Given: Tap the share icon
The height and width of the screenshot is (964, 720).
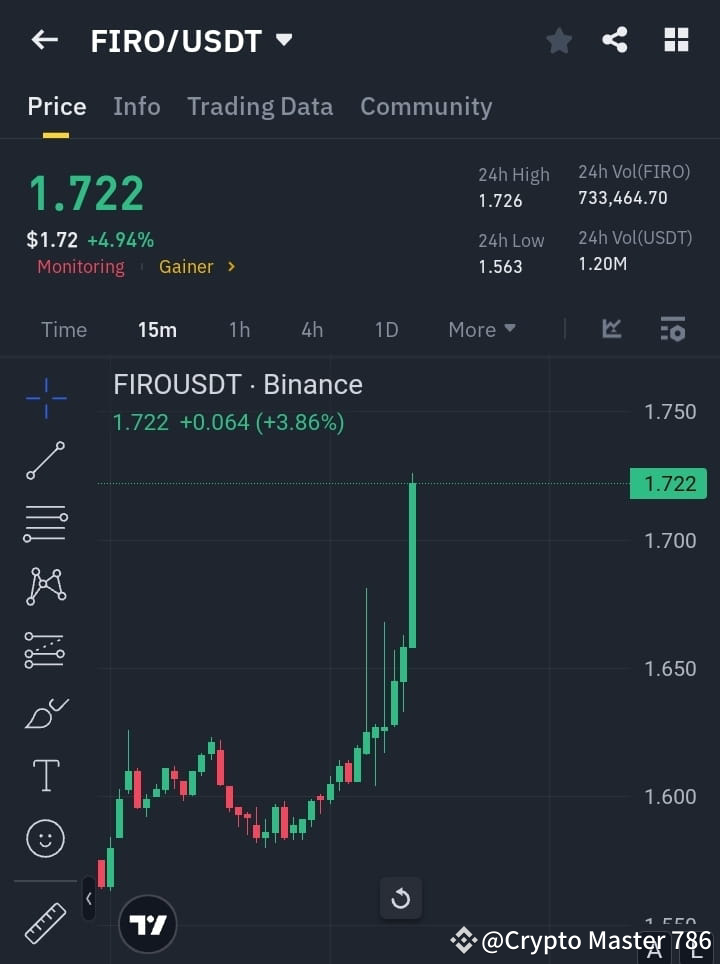Looking at the screenshot, I should click(614, 40).
